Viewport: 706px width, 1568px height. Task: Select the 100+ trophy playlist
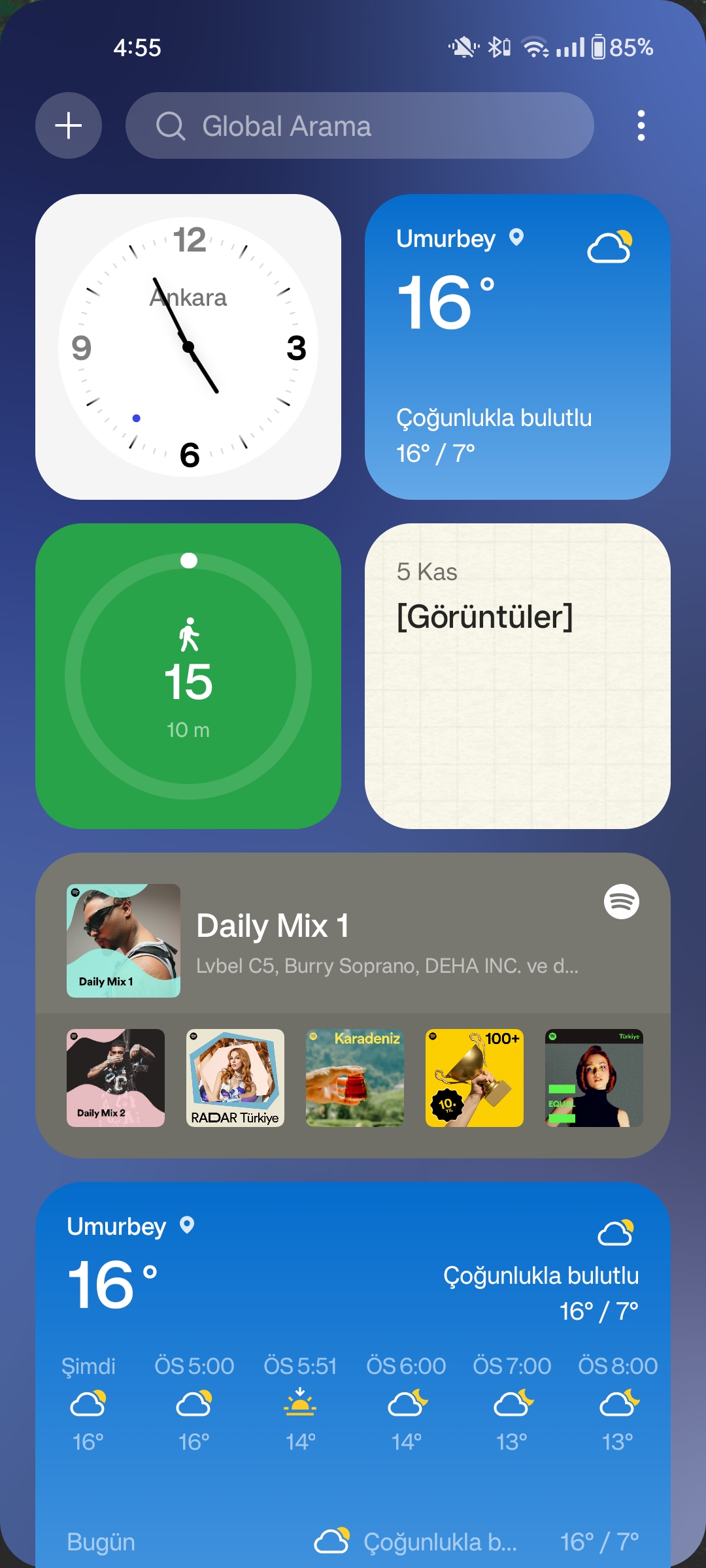[475, 1078]
